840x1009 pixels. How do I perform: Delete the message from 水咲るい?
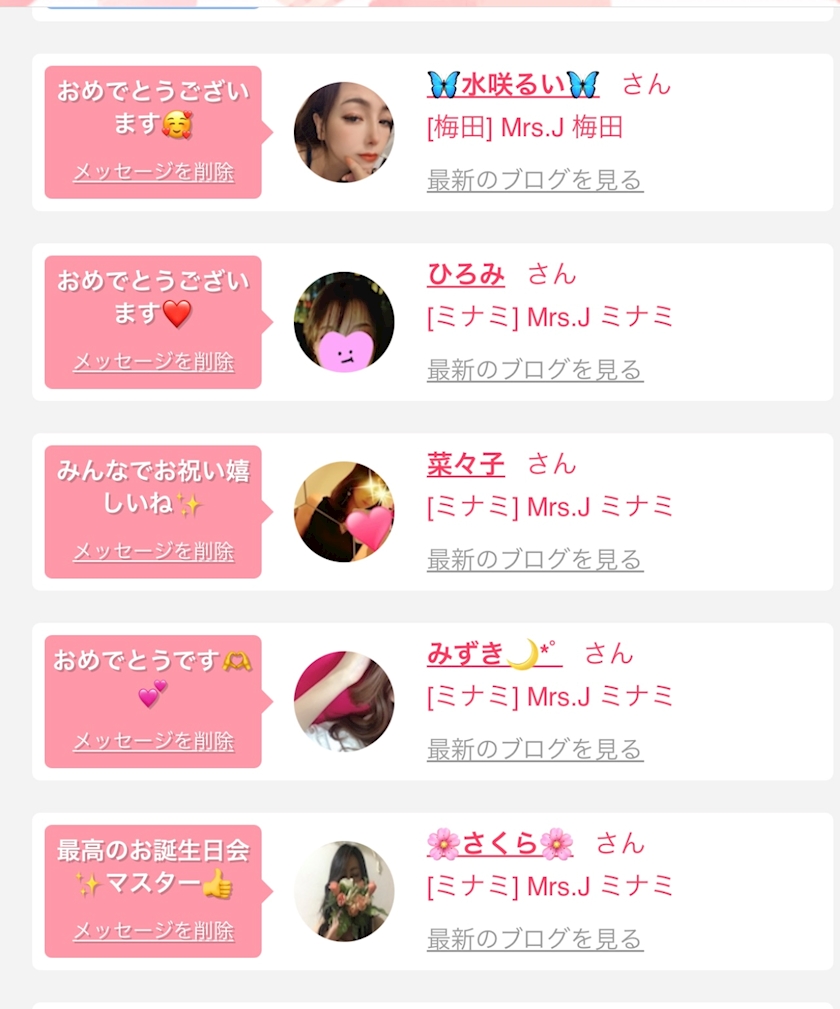[x=153, y=172]
